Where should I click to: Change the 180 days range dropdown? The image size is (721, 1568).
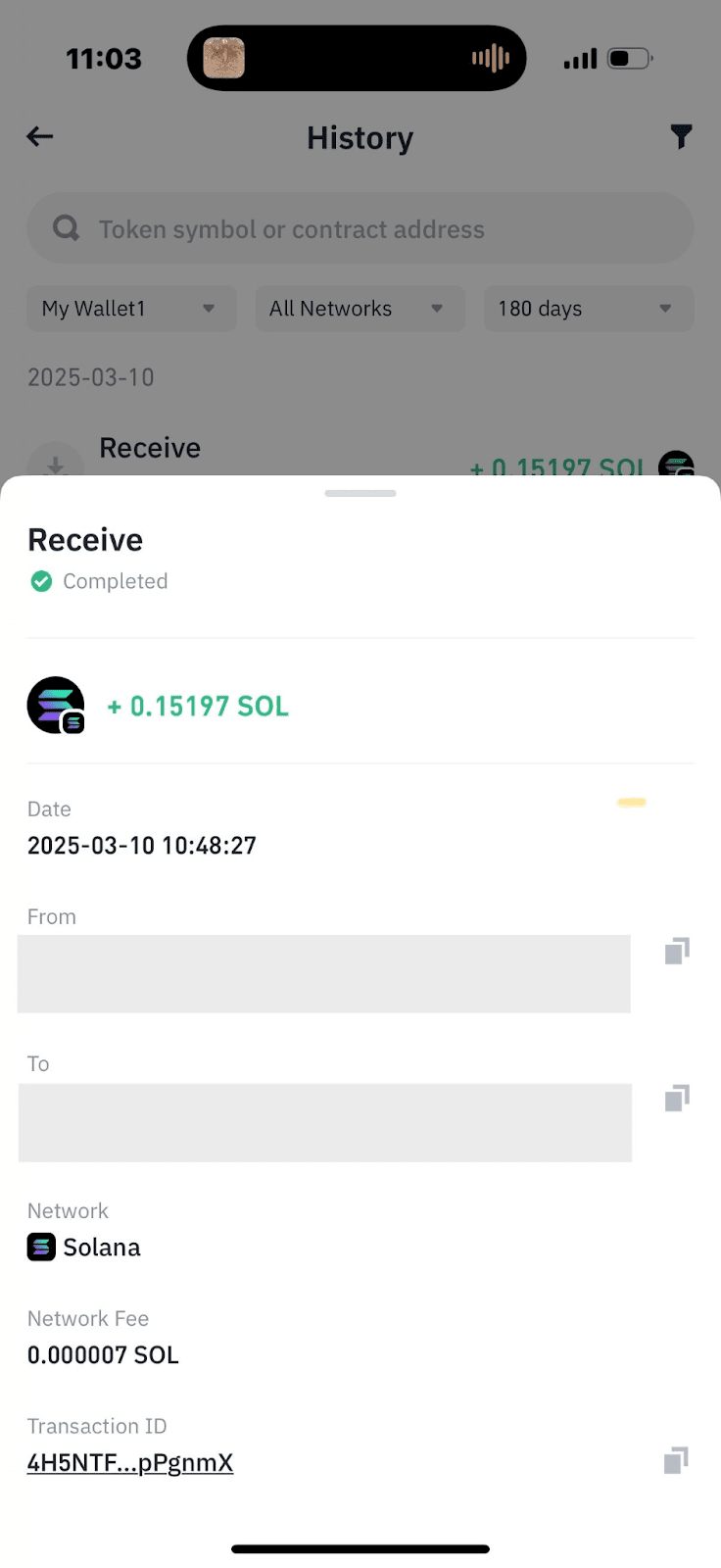(x=588, y=309)
